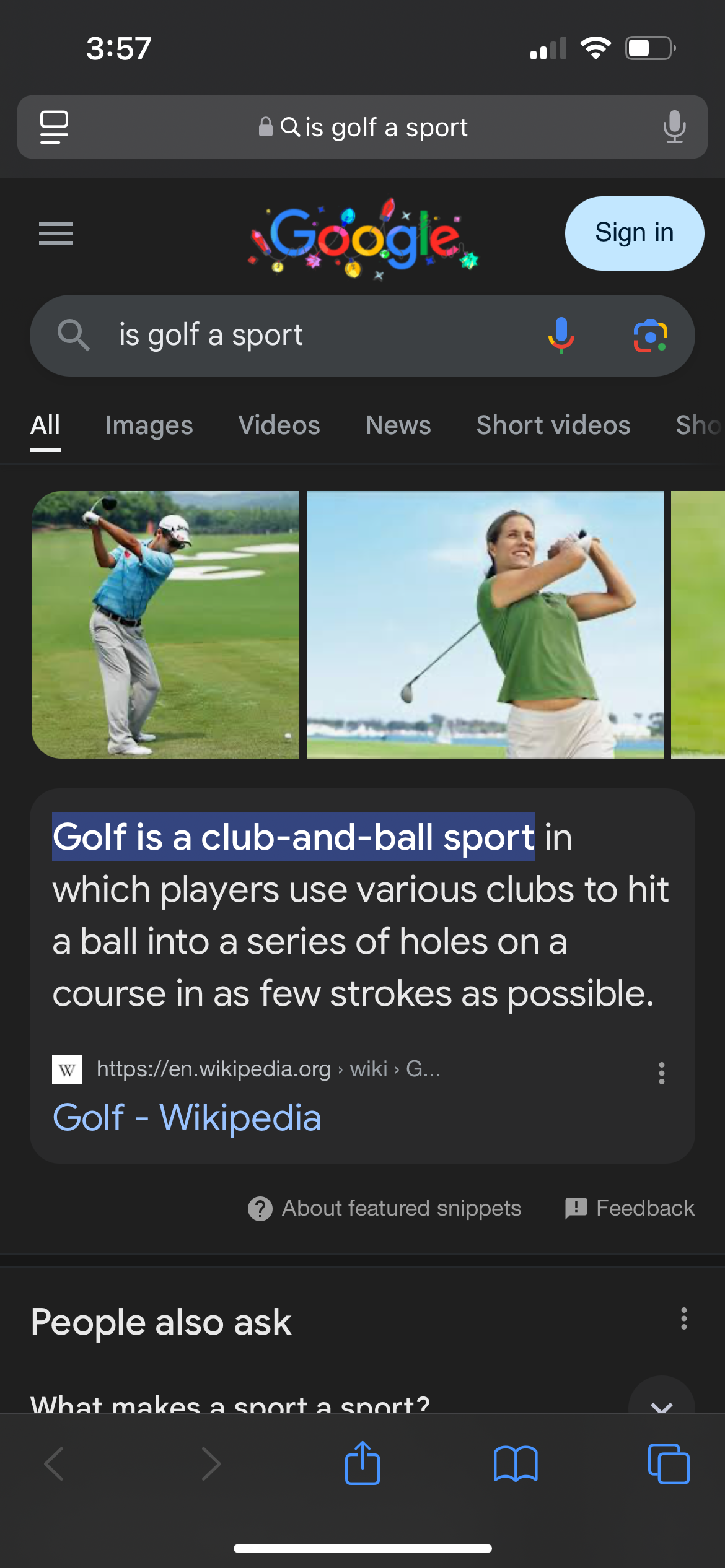Open Safari's page settings reader icon
Viewport: 725px width, 1568px height.
tap(54, 127)
